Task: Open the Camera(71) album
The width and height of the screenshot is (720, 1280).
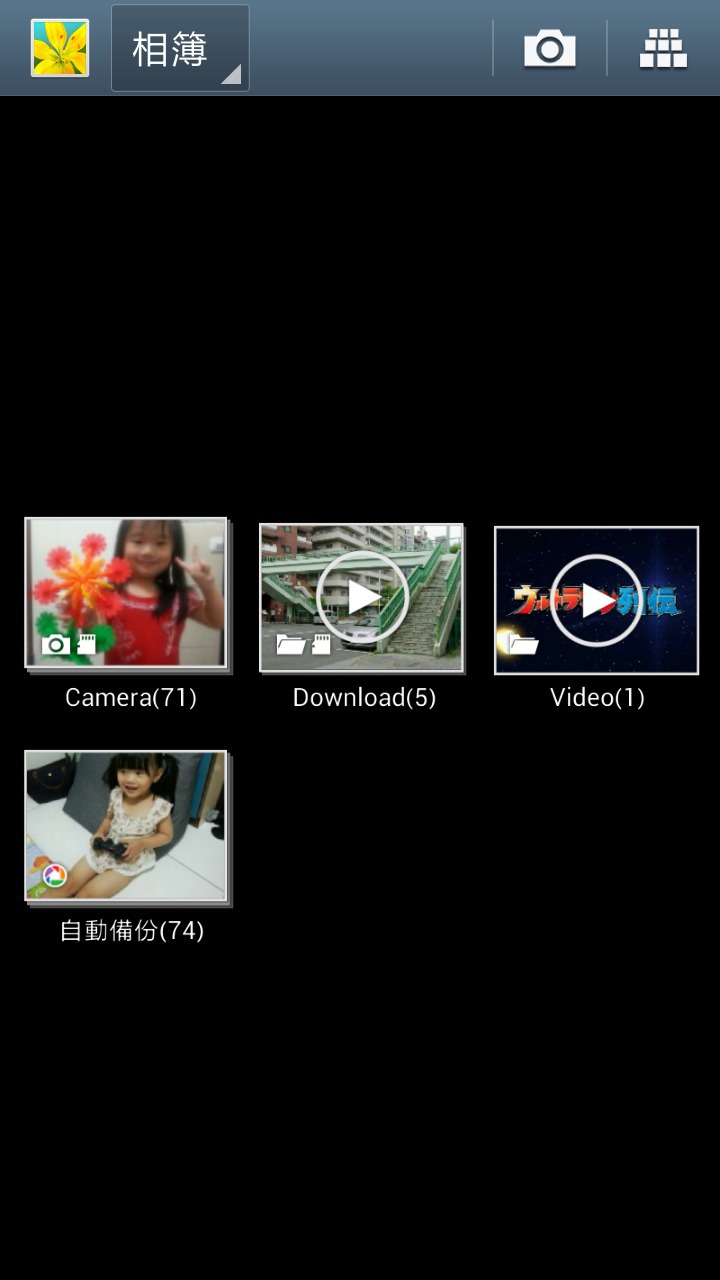Action: (x=127, y=593)
